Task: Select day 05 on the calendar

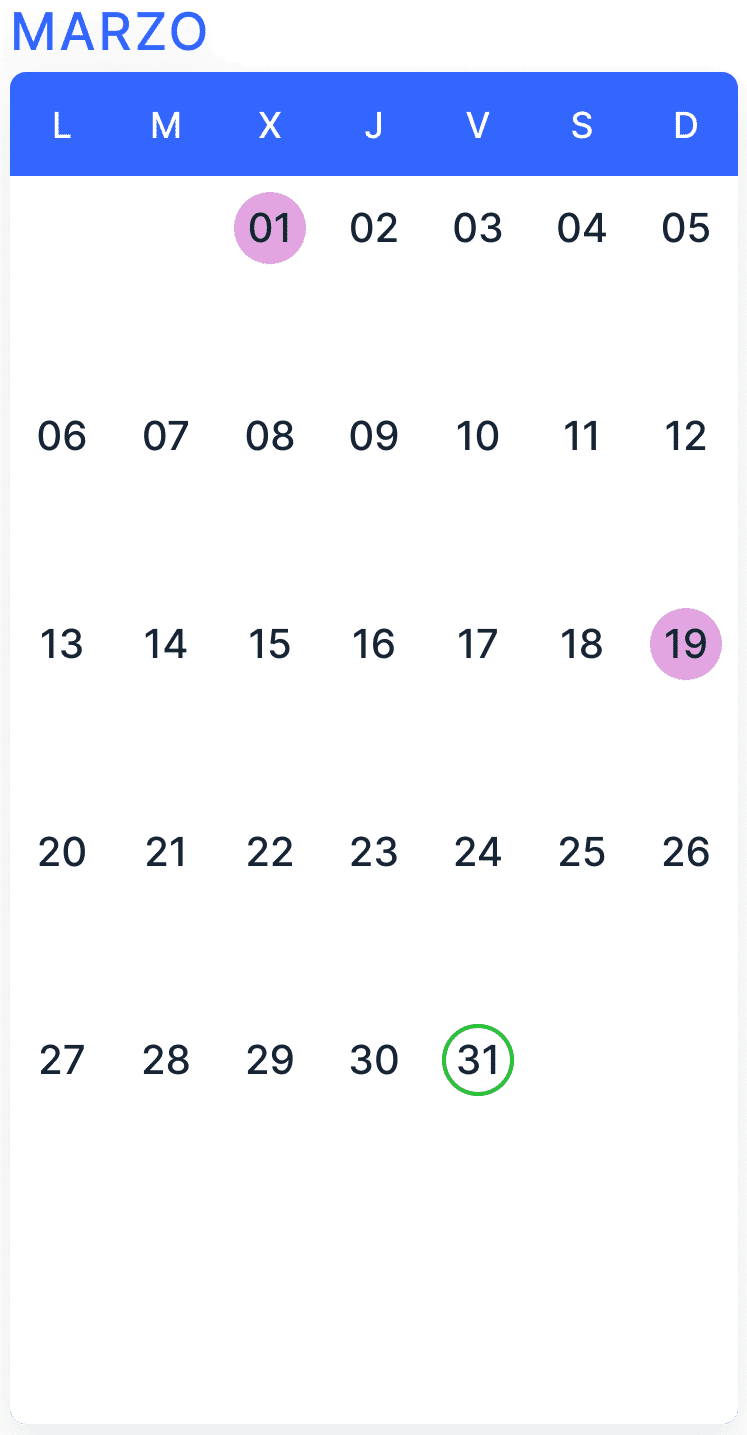Action: click(686, 228)
